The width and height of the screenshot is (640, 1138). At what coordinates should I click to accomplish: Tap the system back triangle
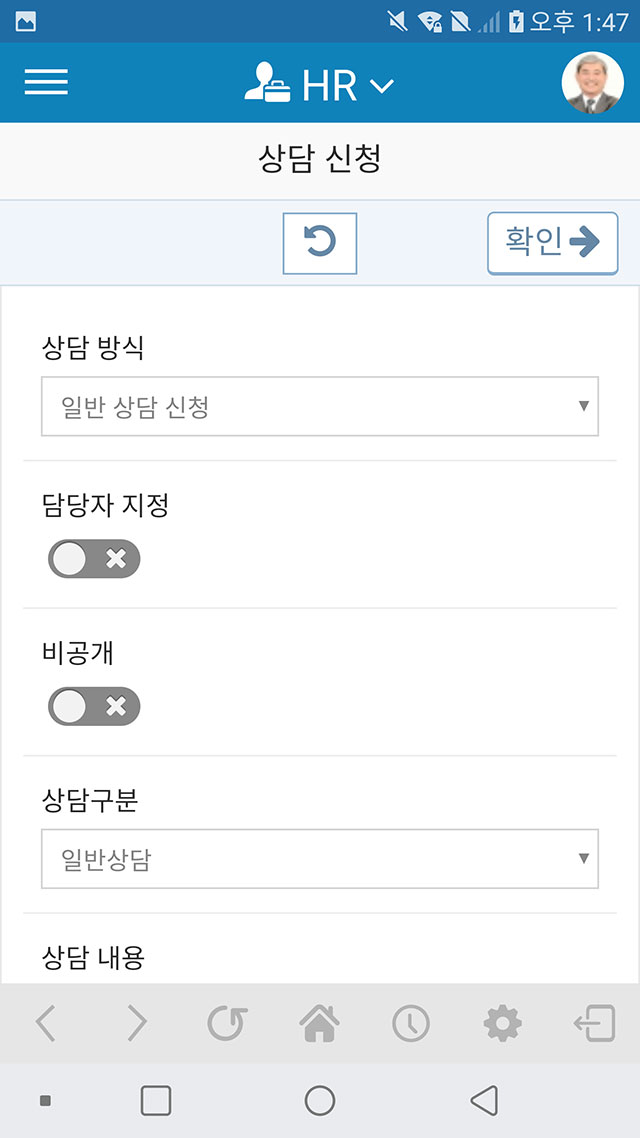coord(484,1100)
